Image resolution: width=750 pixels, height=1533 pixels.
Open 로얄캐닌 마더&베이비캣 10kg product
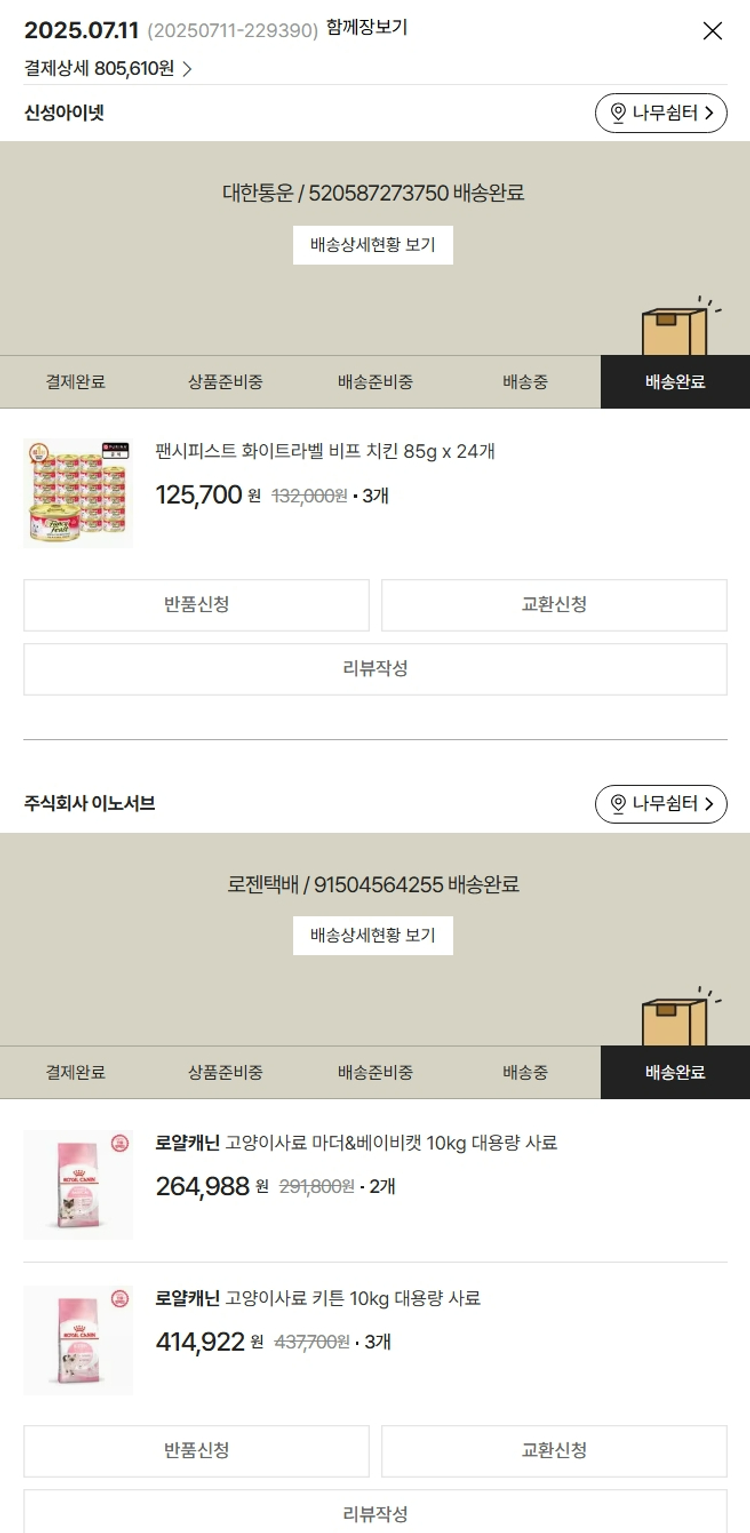[356, 1143]
